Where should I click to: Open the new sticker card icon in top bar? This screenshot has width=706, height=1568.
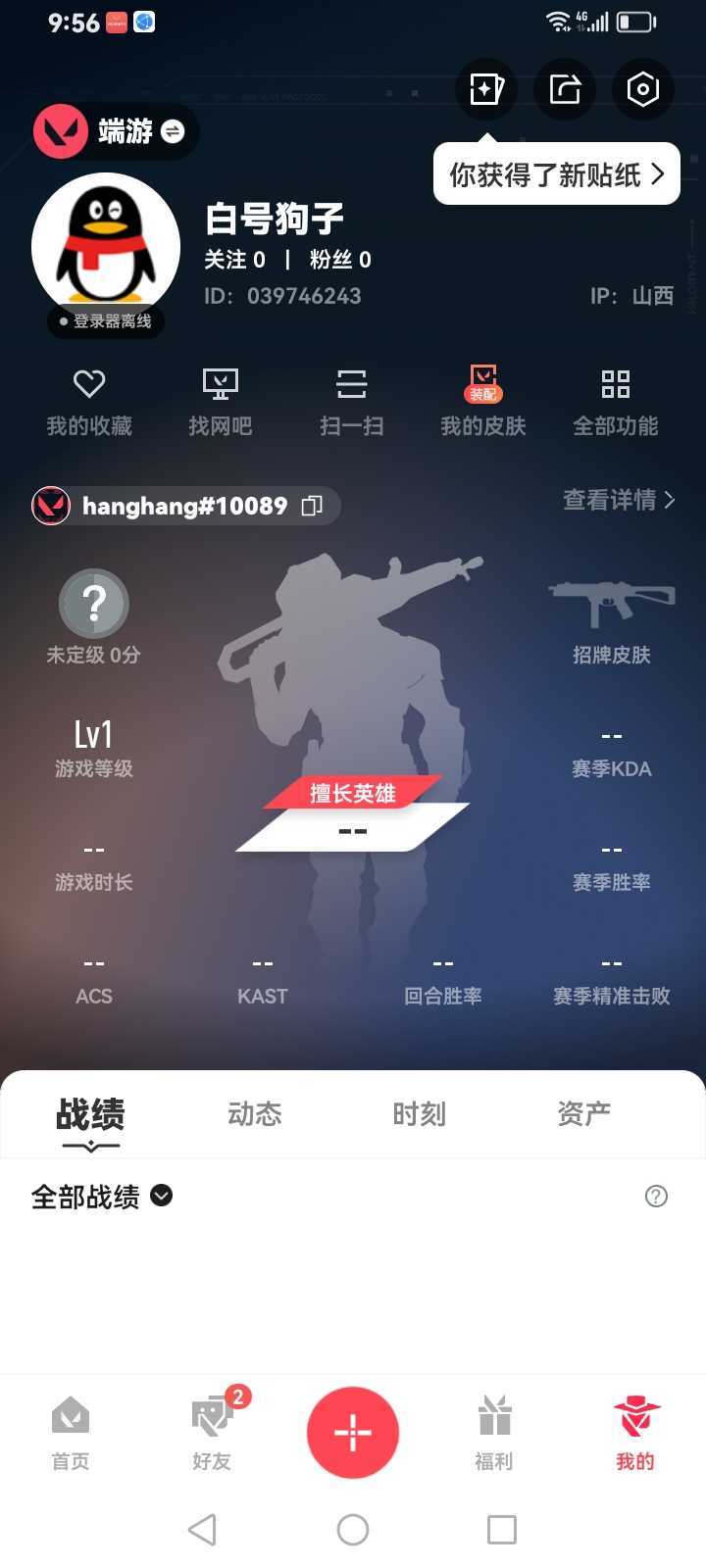pyautogui.click(x=486, y=89)
